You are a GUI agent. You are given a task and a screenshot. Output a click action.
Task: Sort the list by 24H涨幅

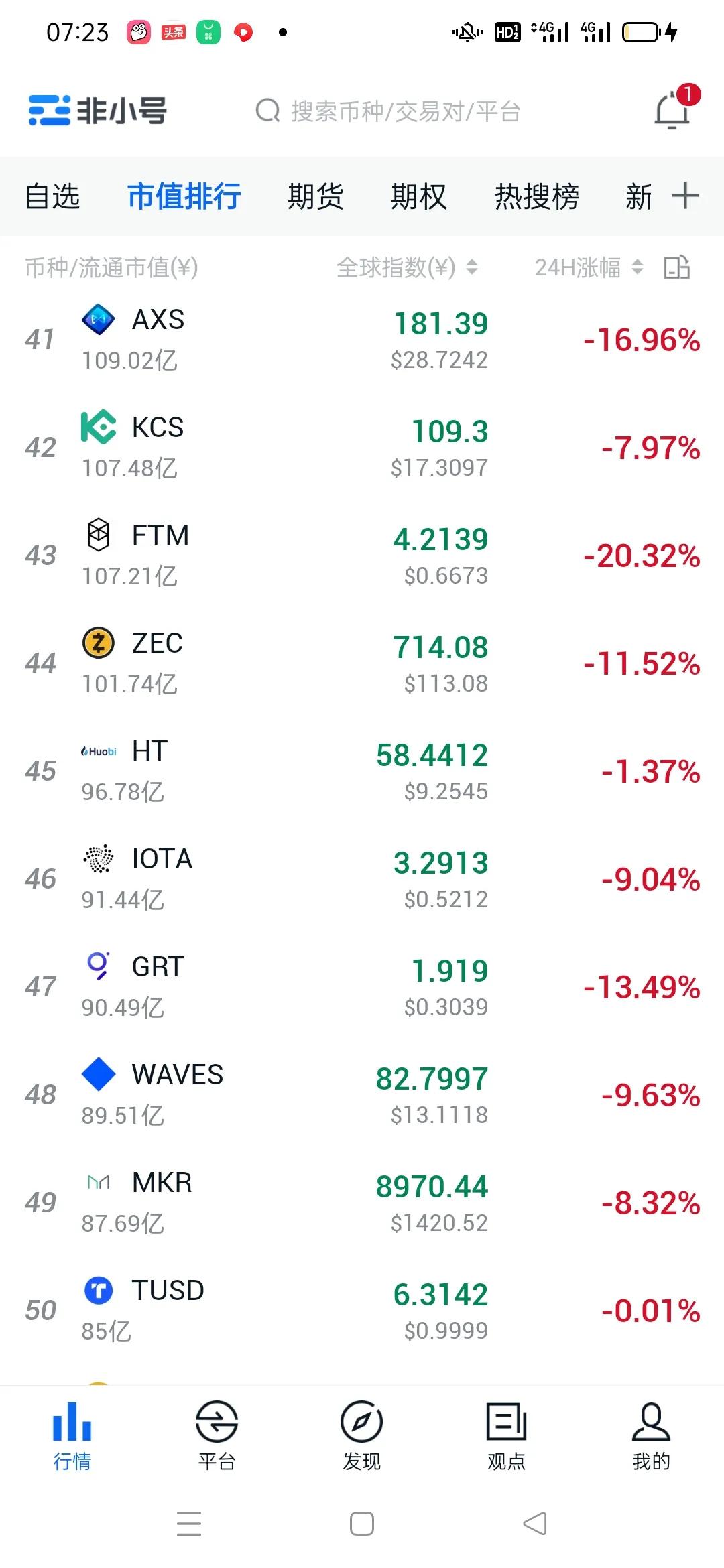point(589,268)
